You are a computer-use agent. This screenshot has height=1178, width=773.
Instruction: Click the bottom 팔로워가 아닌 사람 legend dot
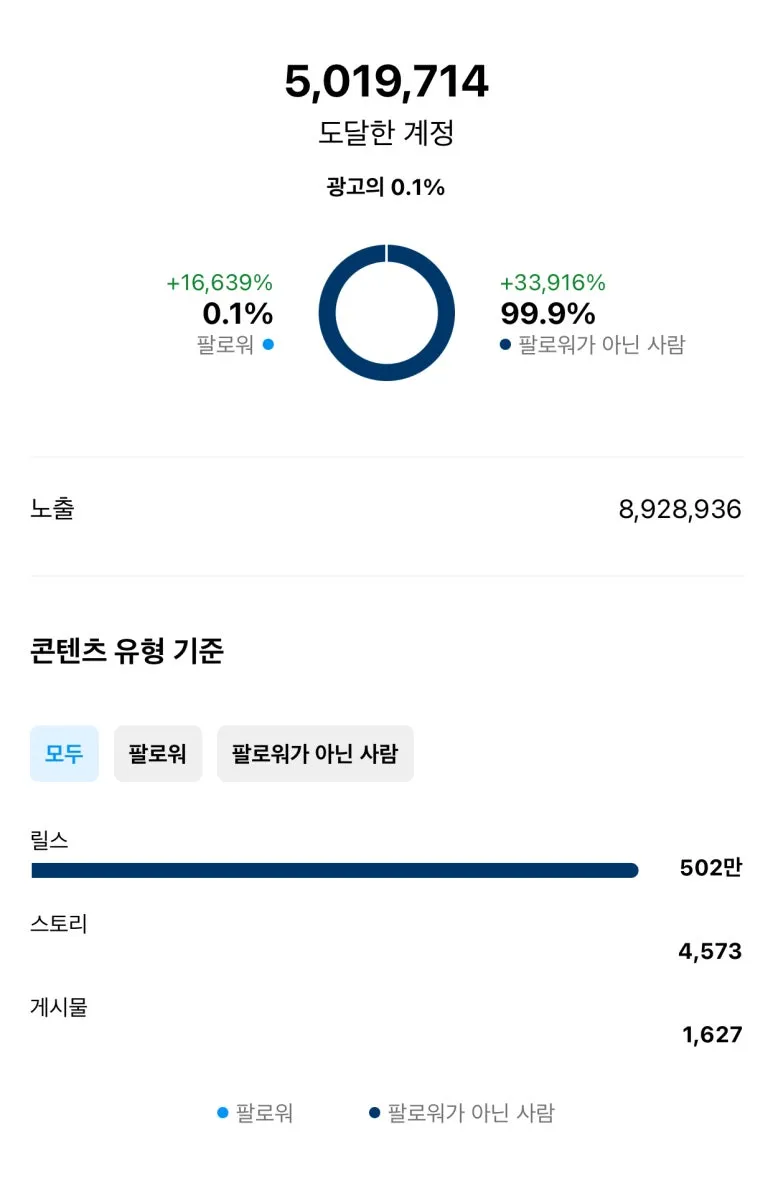click(x=373, y=1111)
